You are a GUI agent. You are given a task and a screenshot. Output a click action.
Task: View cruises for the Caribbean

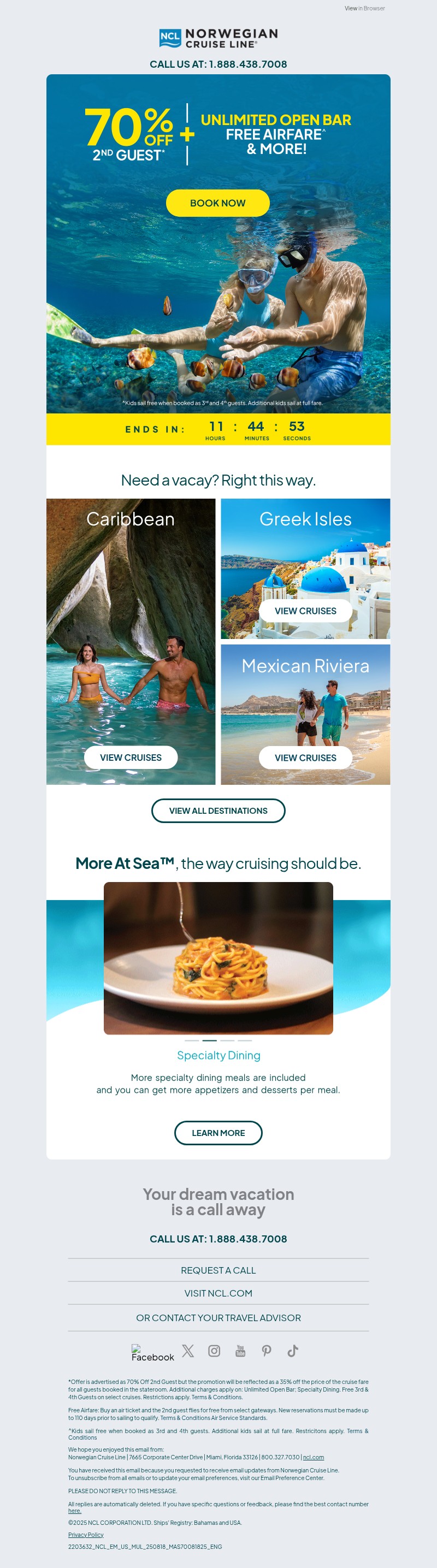point(130,757)
